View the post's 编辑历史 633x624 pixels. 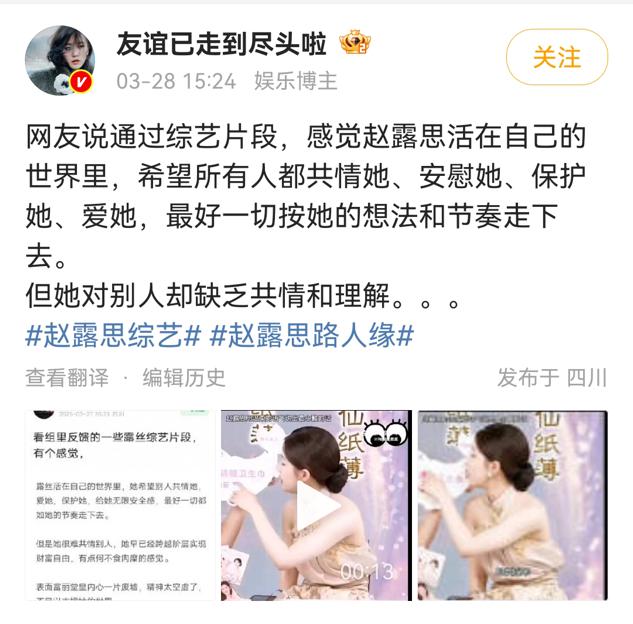tap(183, 377)
